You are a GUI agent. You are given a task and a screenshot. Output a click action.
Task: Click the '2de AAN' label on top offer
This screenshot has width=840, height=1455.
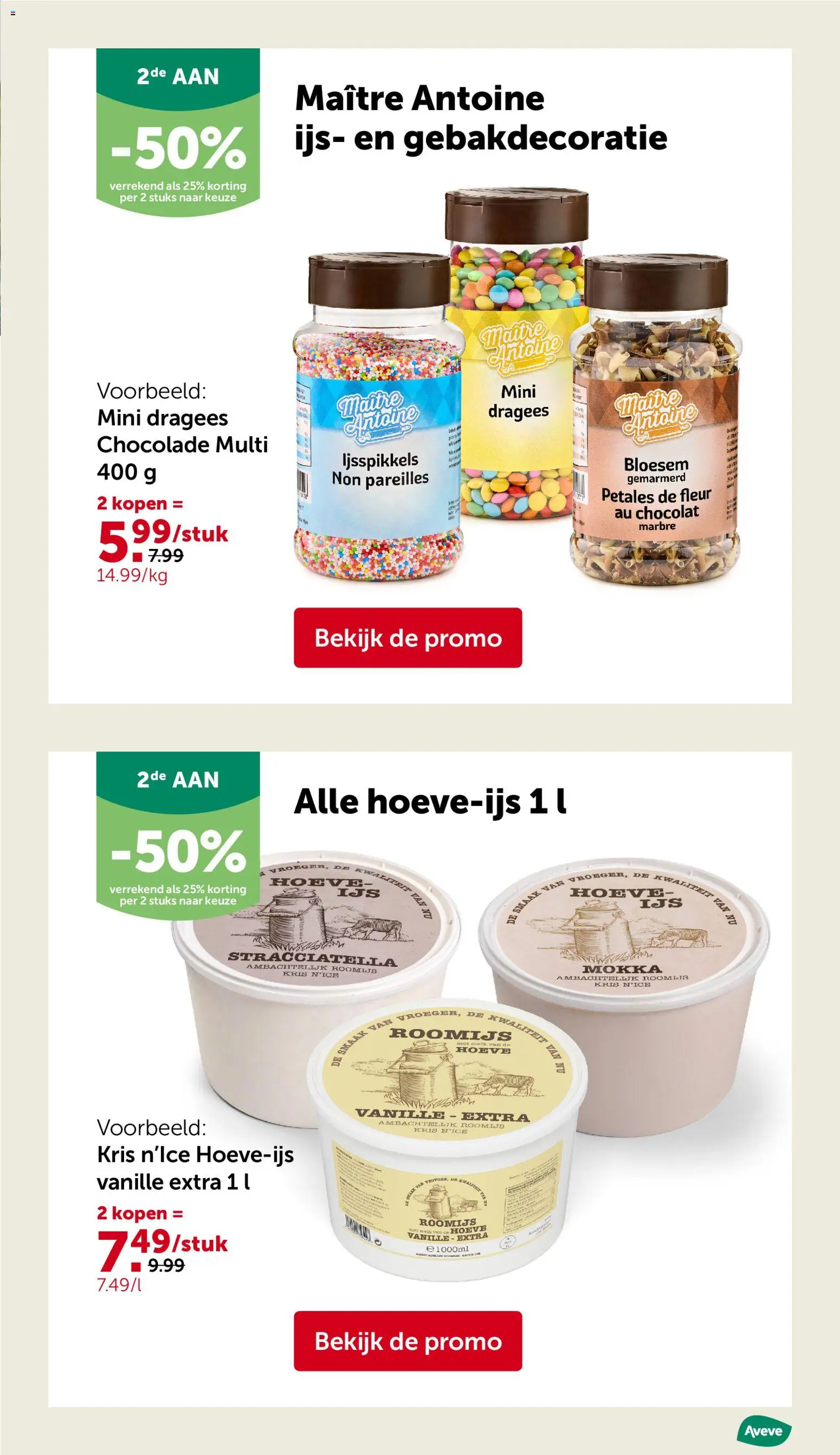(179, 75)
